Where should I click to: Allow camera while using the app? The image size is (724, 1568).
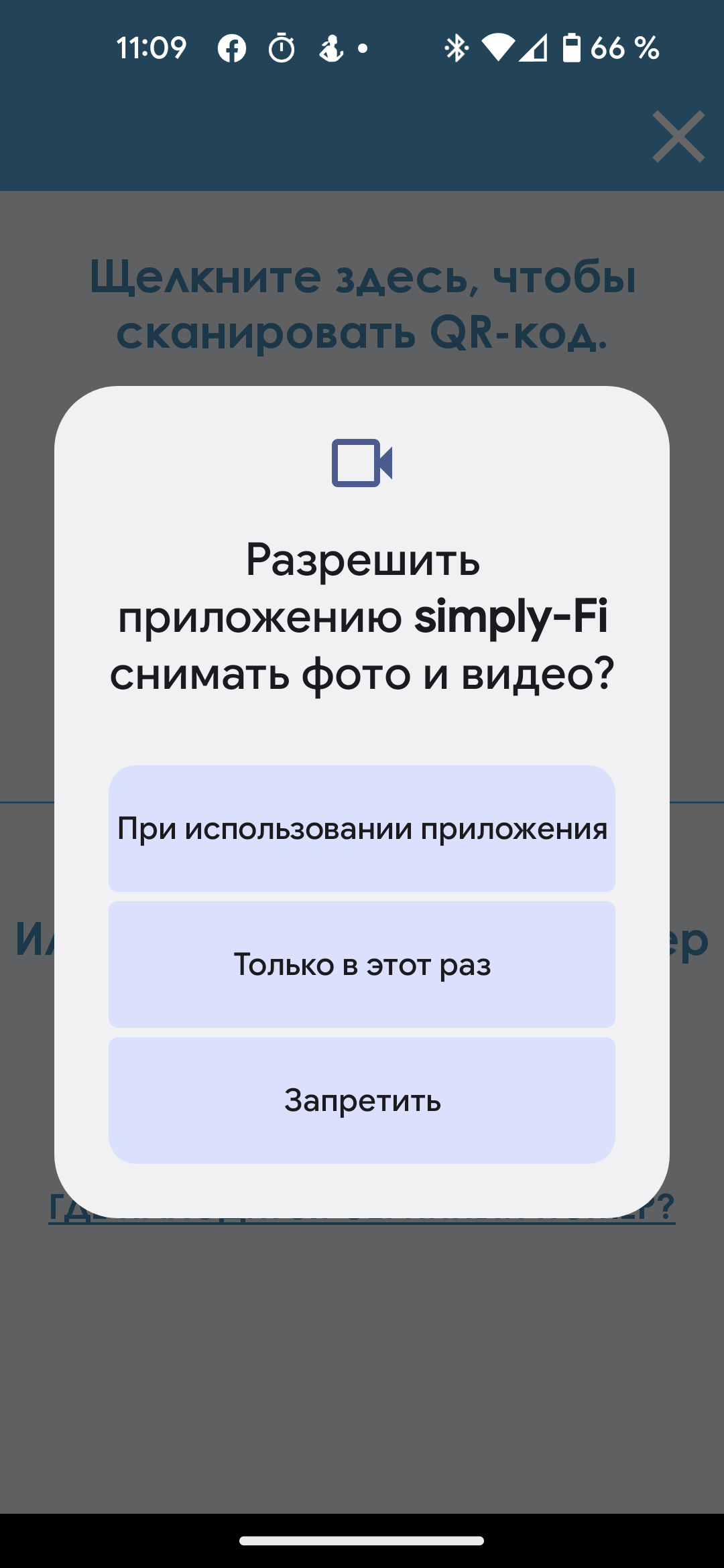(362, 829)
